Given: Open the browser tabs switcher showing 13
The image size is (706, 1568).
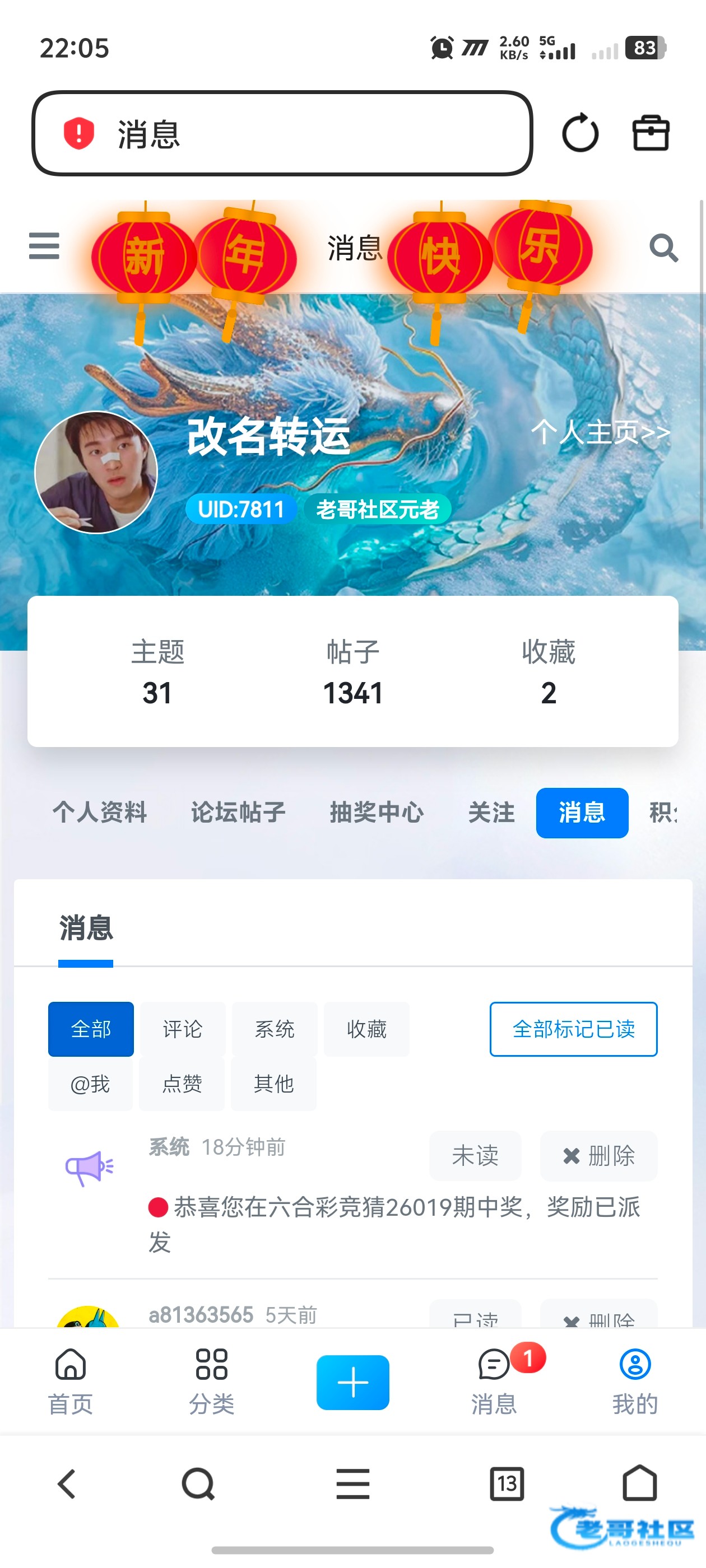Looking at the screenshot, I should coord(507,1484).
